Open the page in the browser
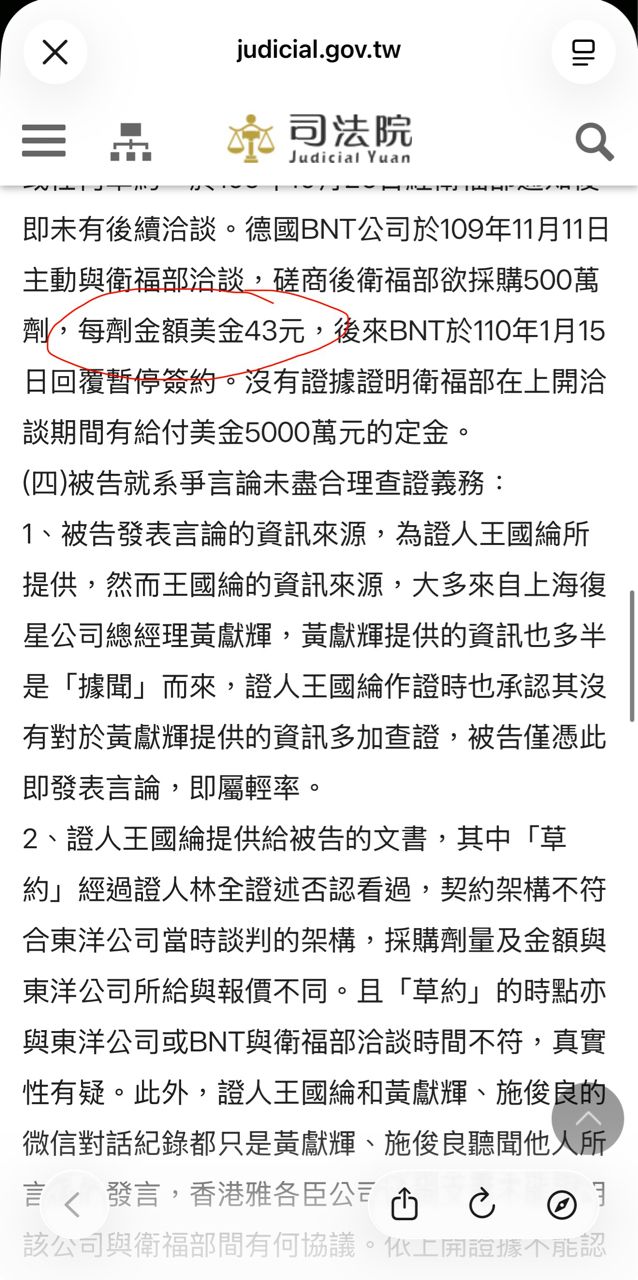The height and width of the screenshot is (1280, 638). tap(562, 1205)
